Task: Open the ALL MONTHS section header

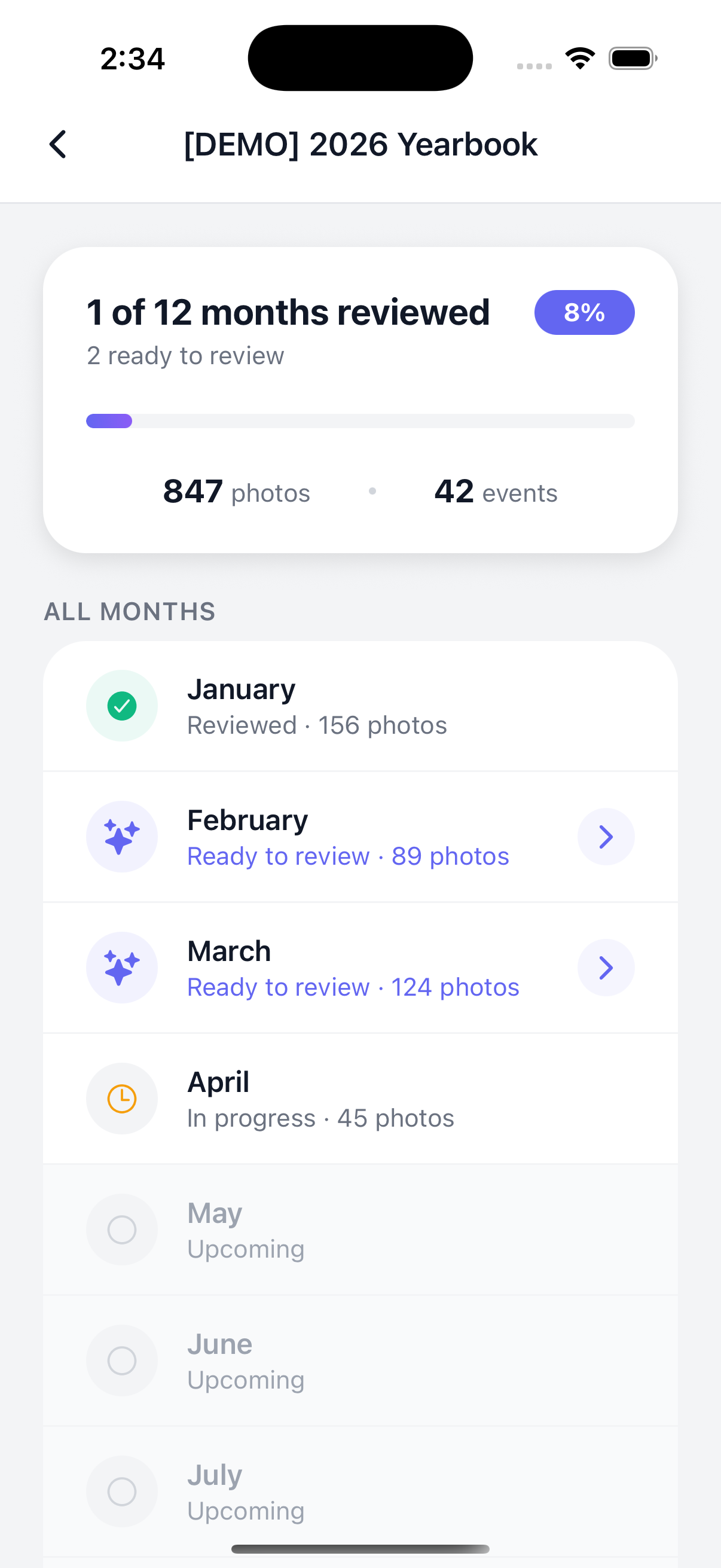Action: tap(129, 611)
